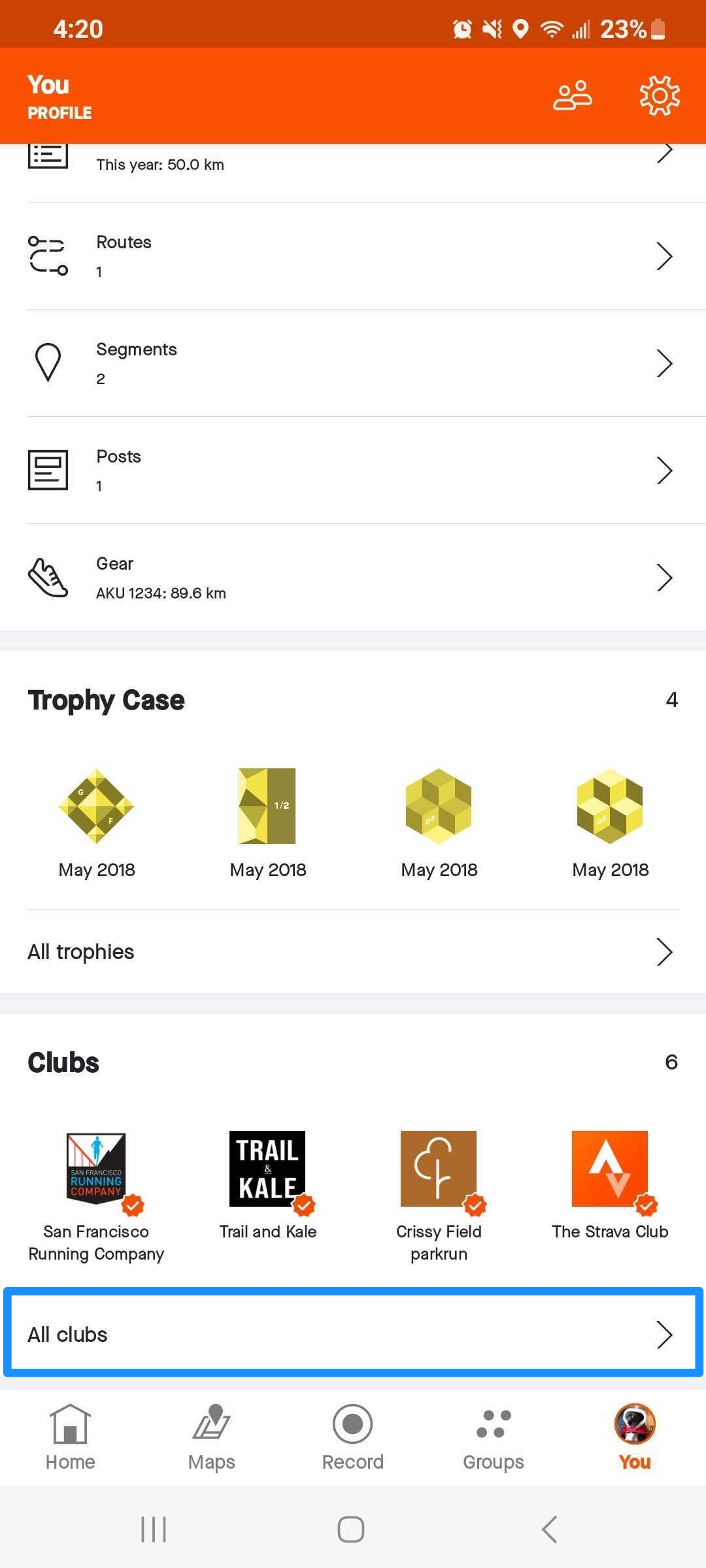The width and height of the screenshot is (706, 1568).
Task: Click the Segments pin icon
Action: pos(48,362)
